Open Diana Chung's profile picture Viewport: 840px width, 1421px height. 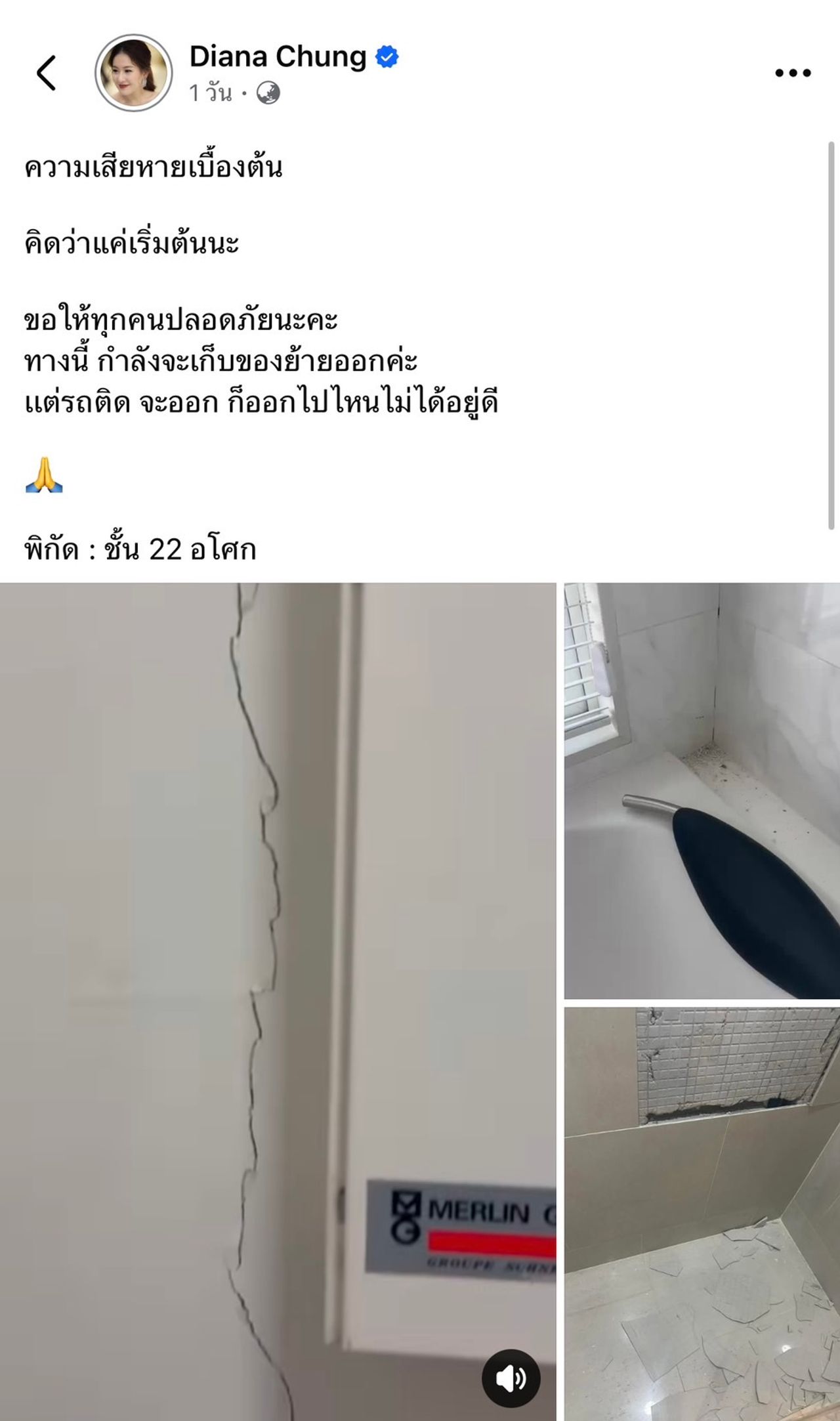[x=134, y=73]
